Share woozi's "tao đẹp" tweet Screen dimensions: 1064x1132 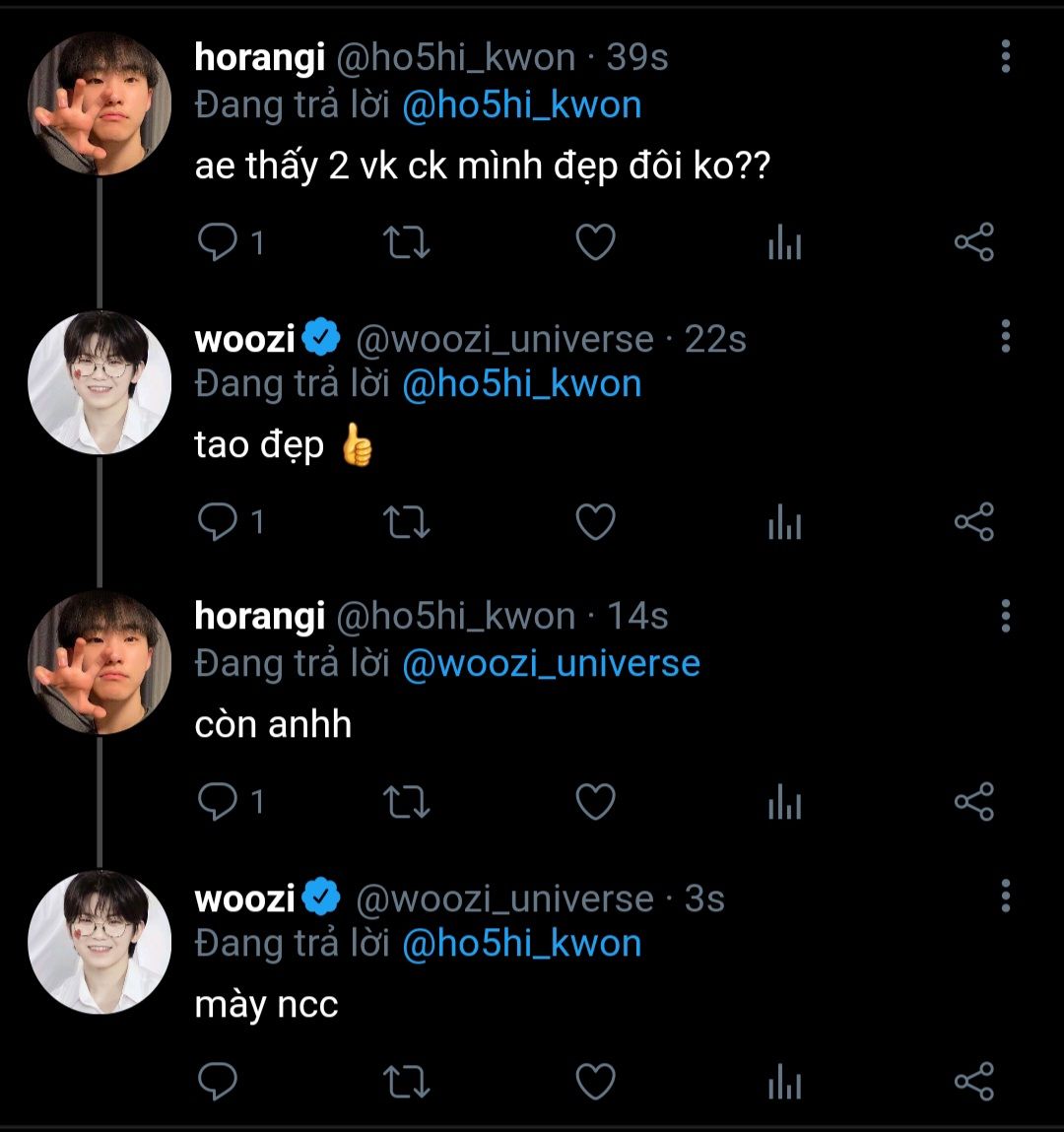973,522
